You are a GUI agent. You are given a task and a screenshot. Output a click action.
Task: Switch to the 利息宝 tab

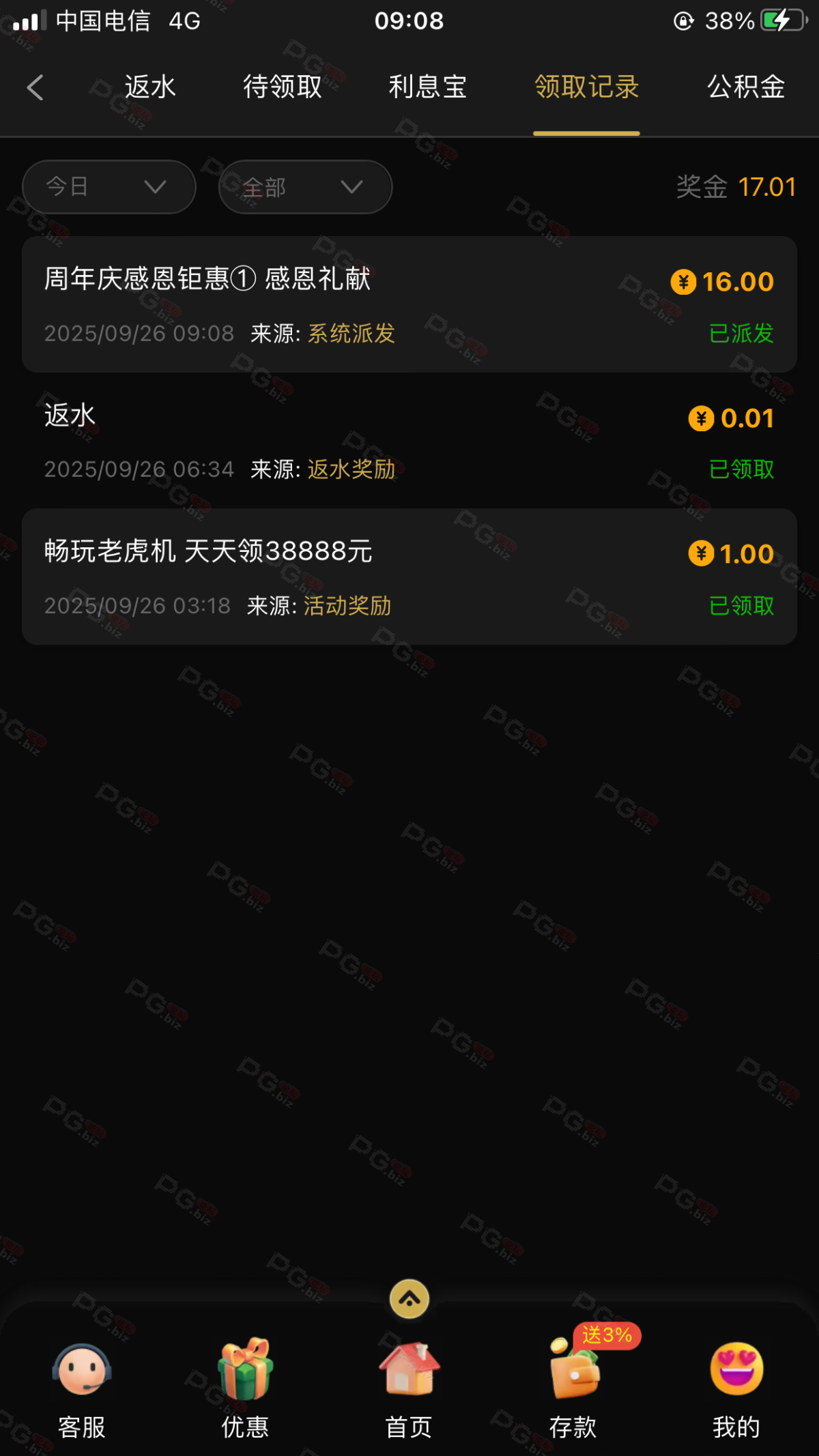coord(428,87)
